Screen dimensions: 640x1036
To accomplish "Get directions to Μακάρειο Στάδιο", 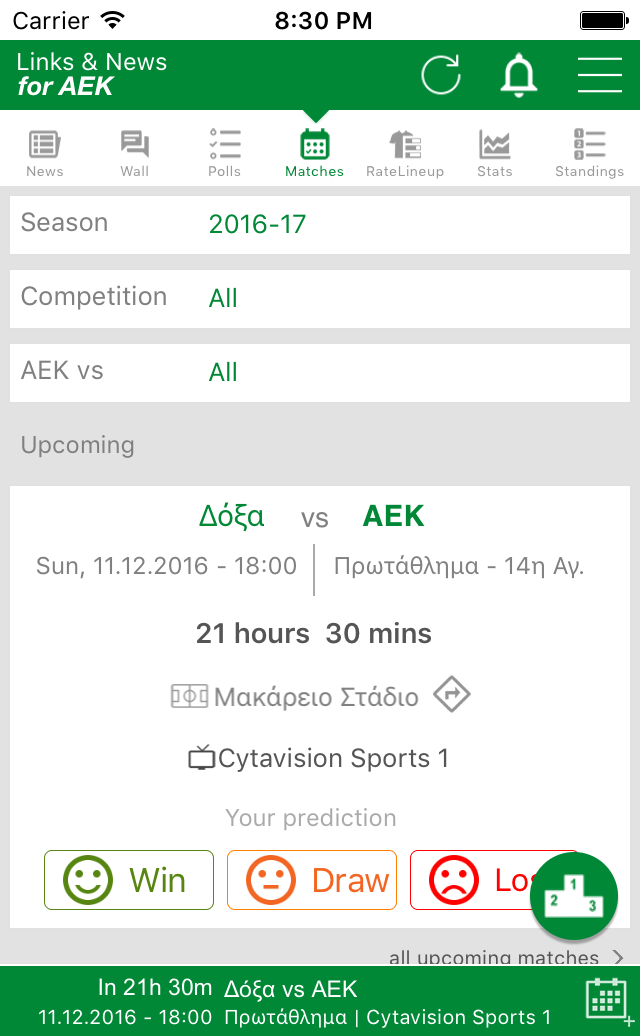I will [452, 695].
